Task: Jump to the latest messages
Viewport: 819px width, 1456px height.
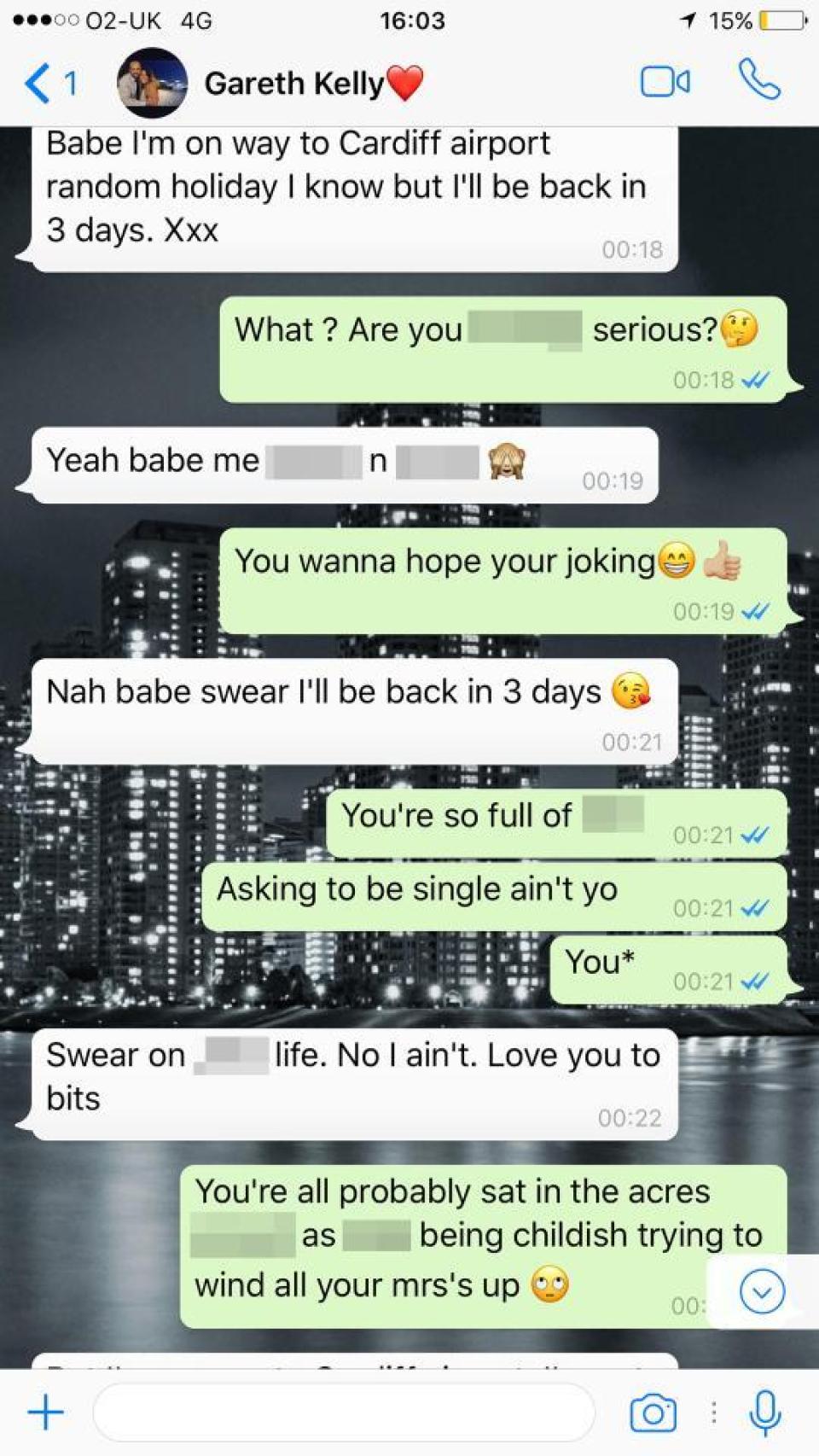Action: [x=762, y=1291]
